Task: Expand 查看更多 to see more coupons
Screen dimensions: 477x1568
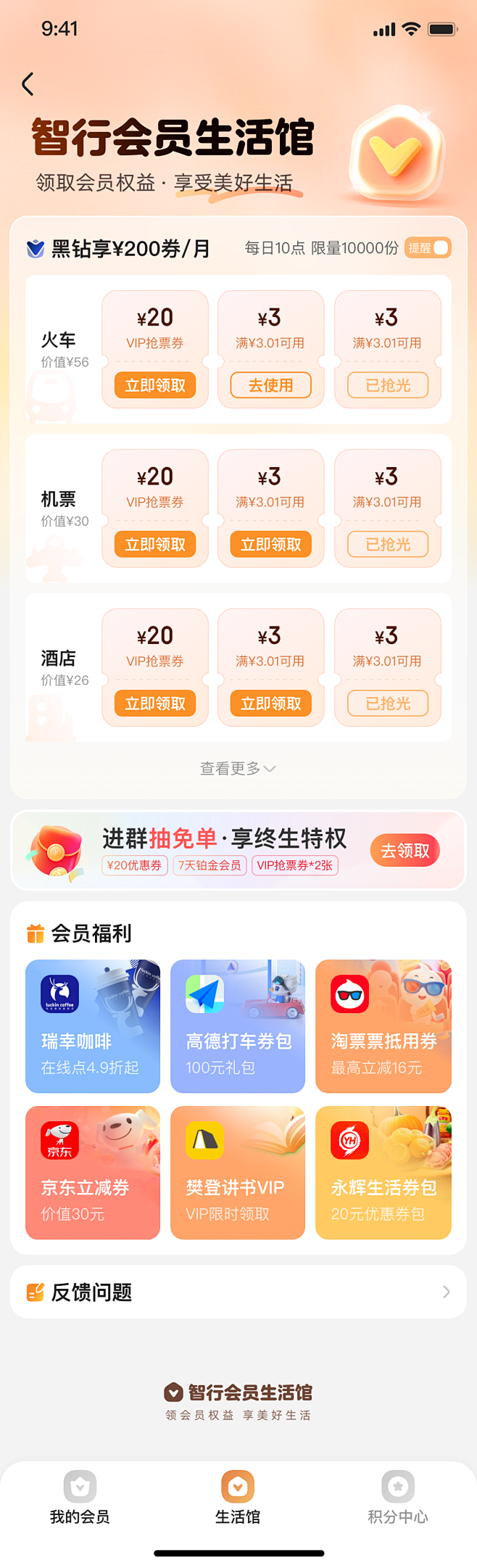Action: (238, 768)
